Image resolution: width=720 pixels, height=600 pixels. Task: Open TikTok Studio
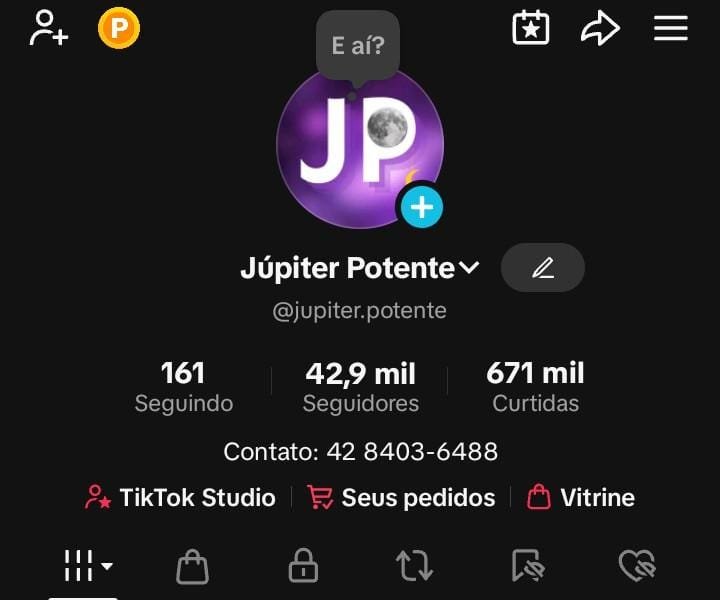181,497
